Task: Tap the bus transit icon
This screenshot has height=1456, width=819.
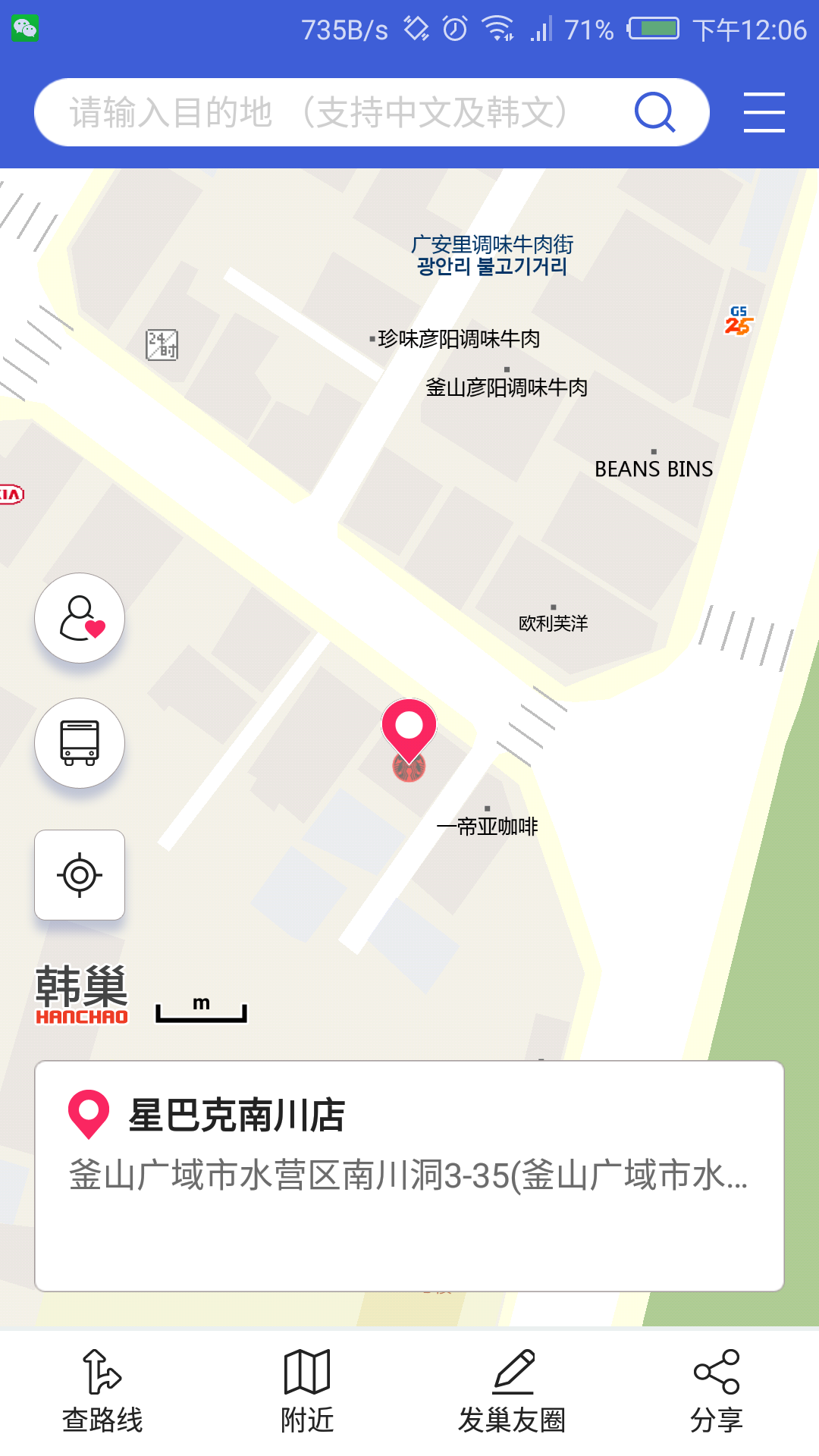Action: (79, 743)
